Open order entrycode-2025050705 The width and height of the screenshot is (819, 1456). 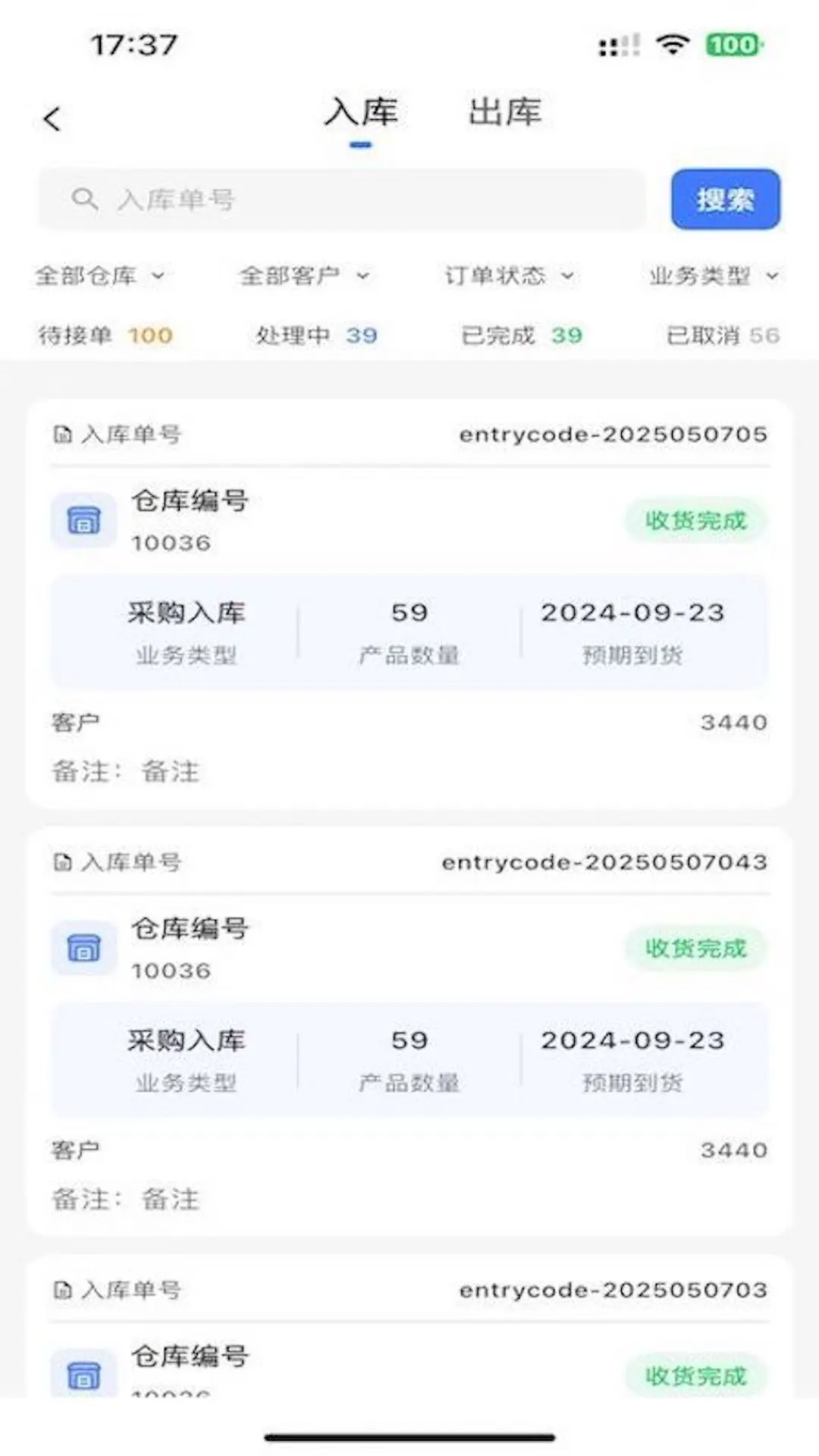(x=409, y=603)
